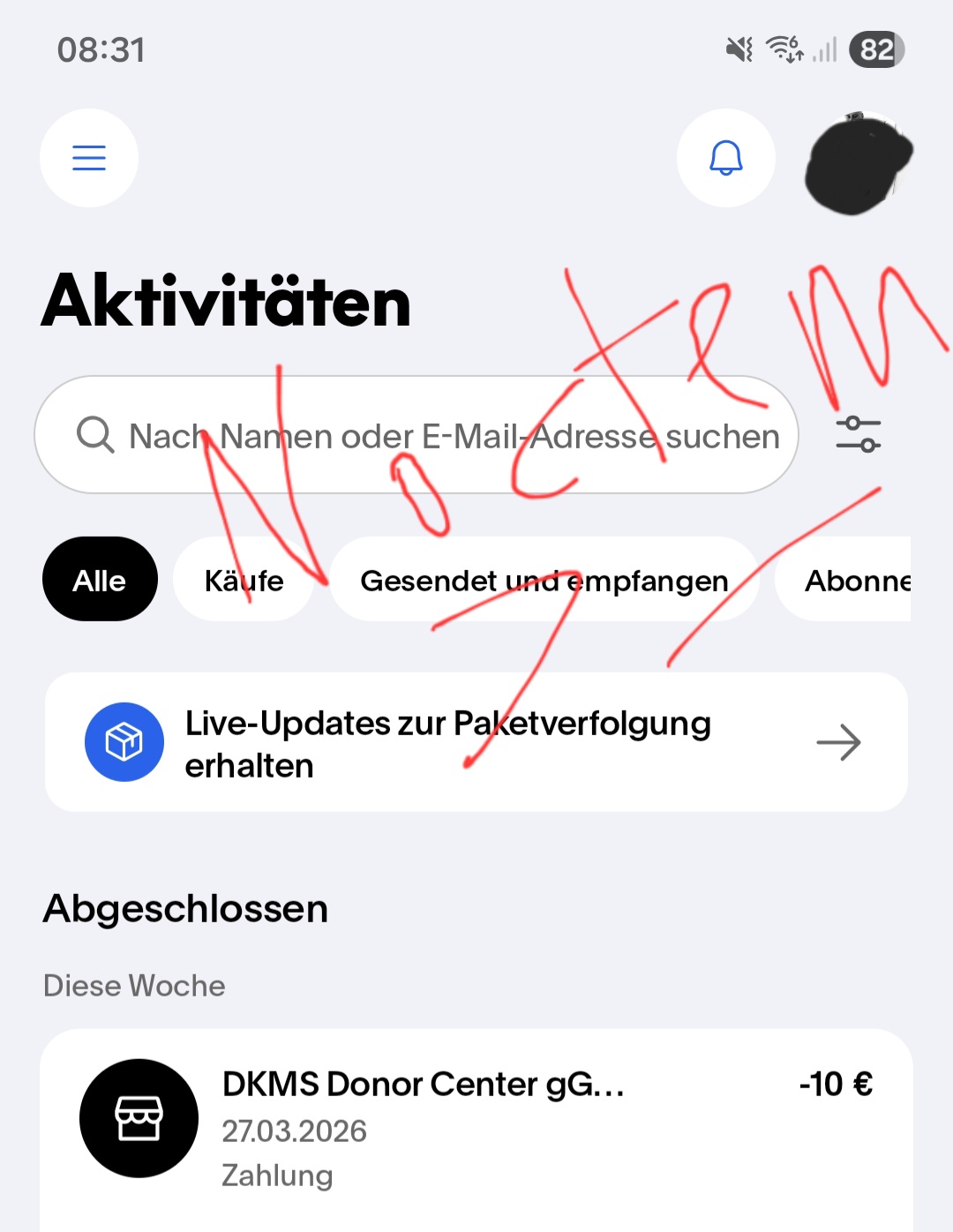
Task: Open the DKMS Donor Center payment
Action: (476, 1130)
